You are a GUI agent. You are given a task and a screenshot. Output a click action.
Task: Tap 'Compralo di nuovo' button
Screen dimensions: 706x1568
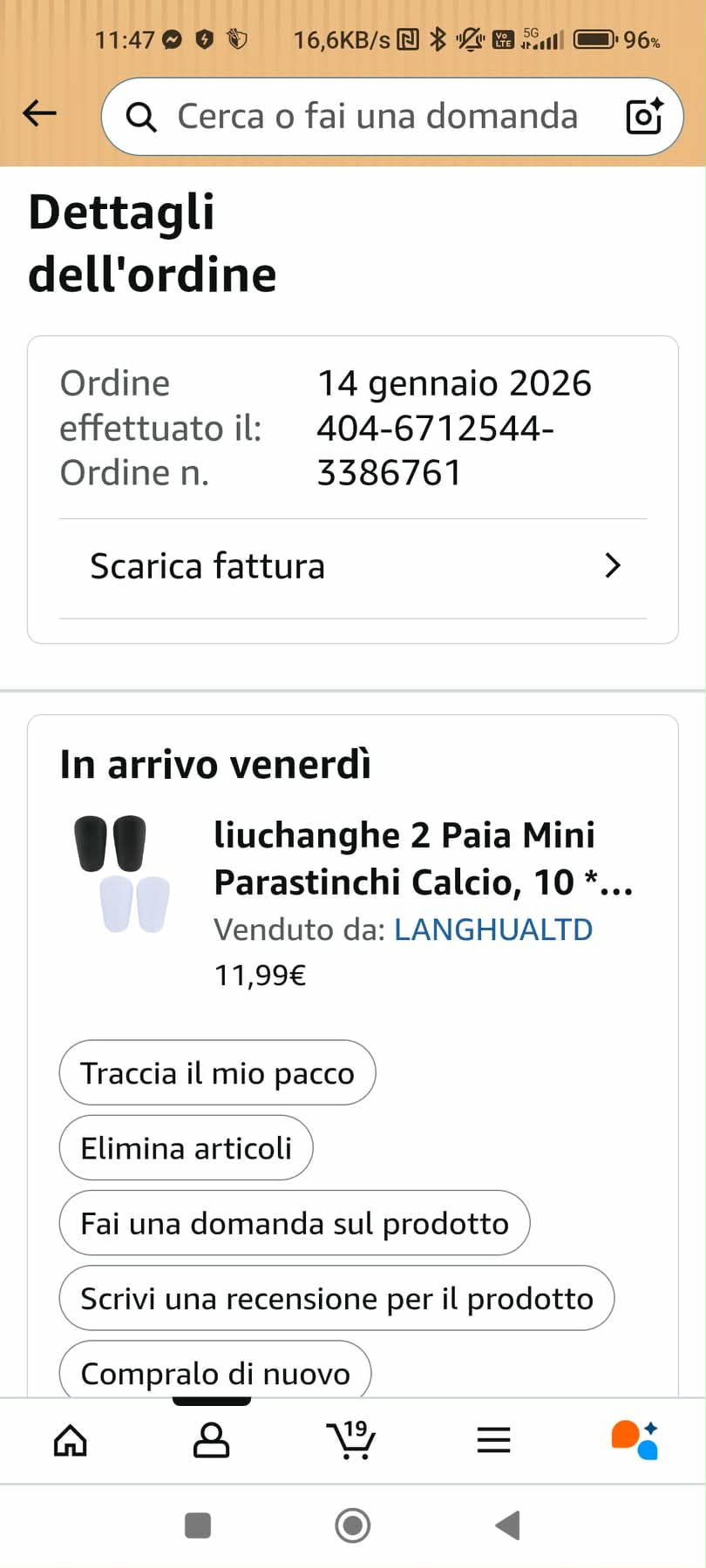pyautogui.click(x=215, y=1372)
